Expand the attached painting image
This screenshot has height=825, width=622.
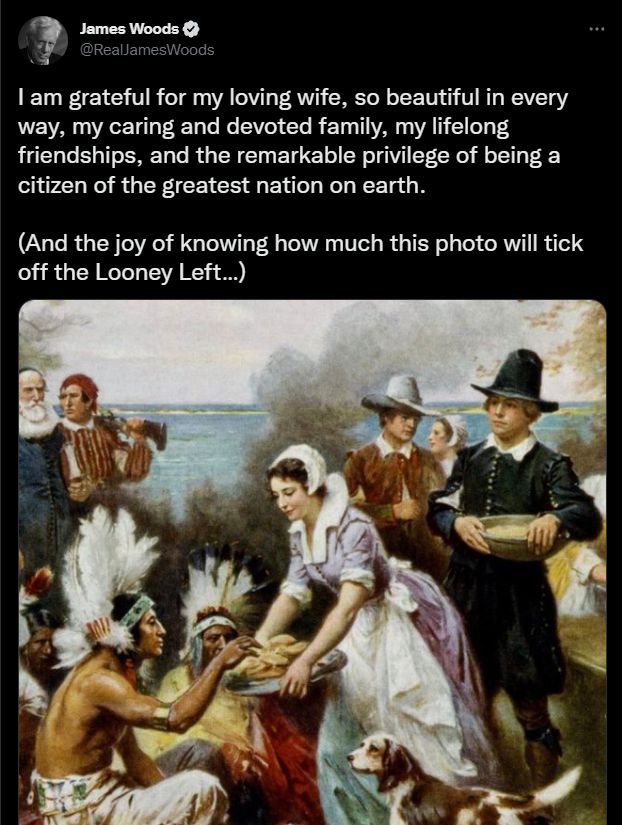click(x=312, y=560)
